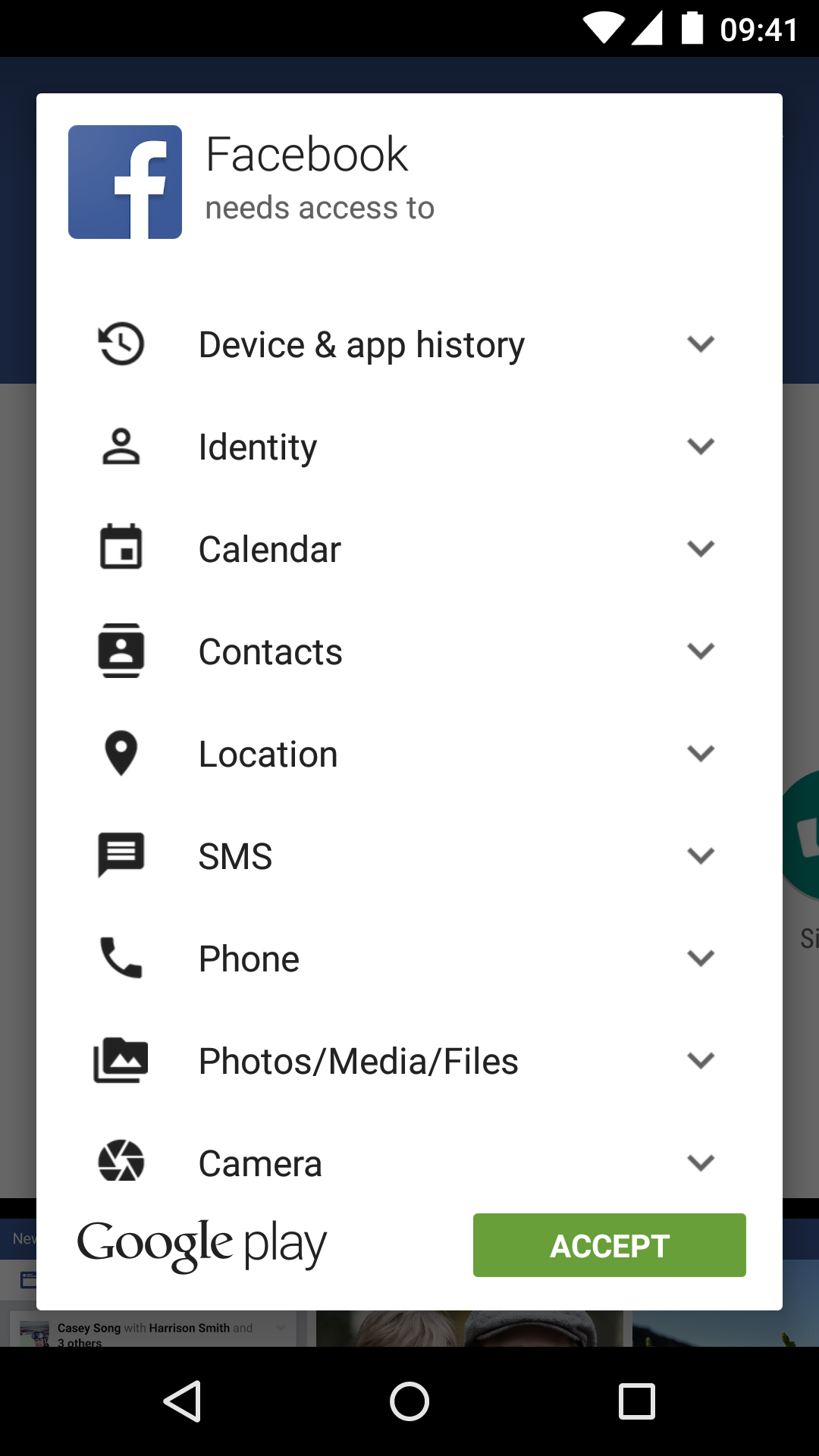Expand the Contacts permission row

click(701, 651)
